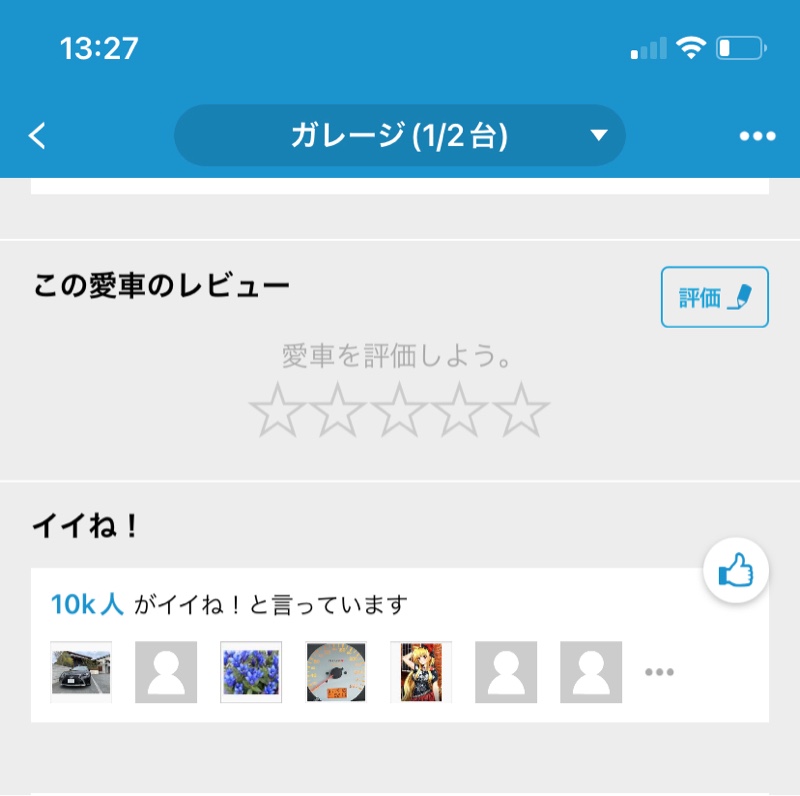Open the 10k人 likes list link
This screenshot has width=800, height=796.
tap(87, 605)
